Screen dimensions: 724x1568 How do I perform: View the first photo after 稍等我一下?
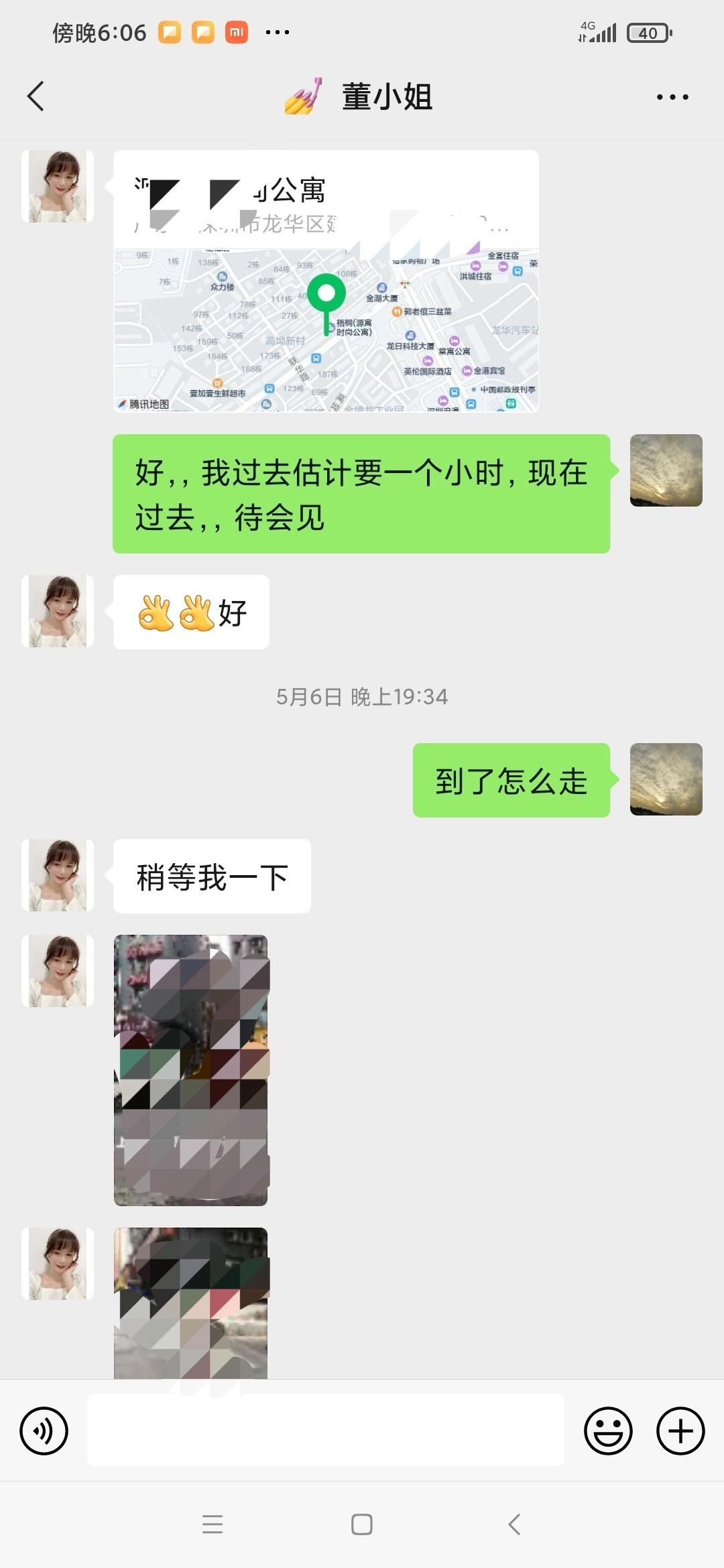coord(191,1070)
